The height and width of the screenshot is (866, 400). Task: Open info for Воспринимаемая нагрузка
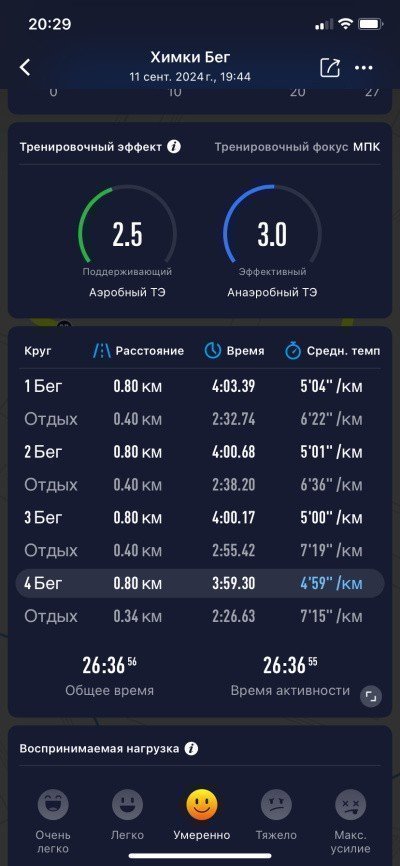pos(191,749)
